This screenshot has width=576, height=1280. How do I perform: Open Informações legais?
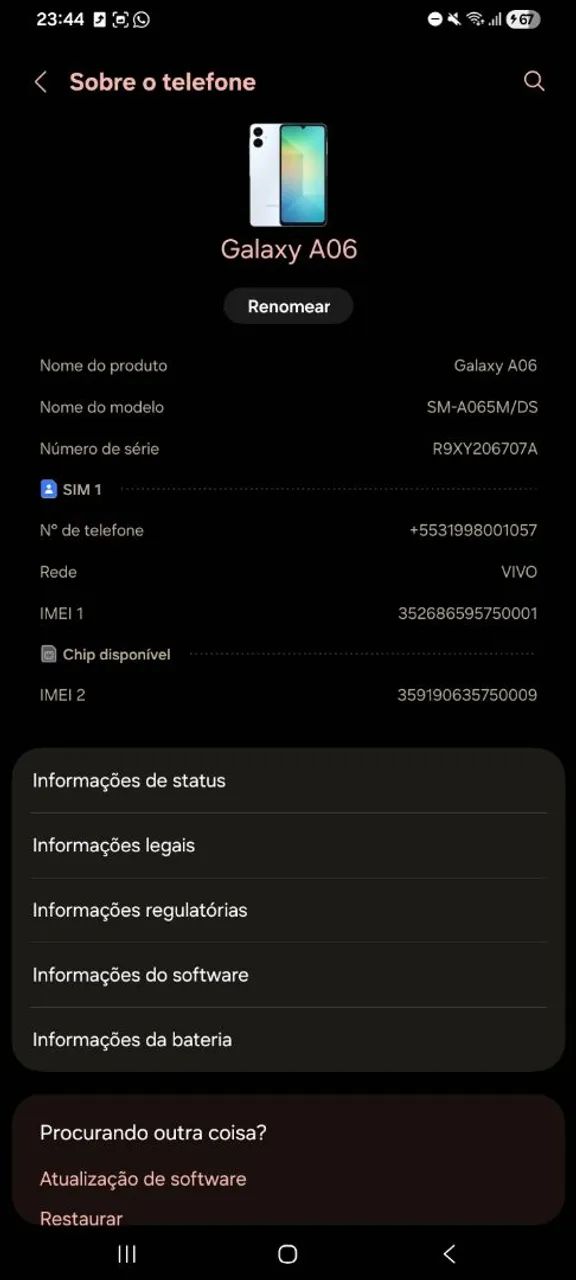click(288, 845)
